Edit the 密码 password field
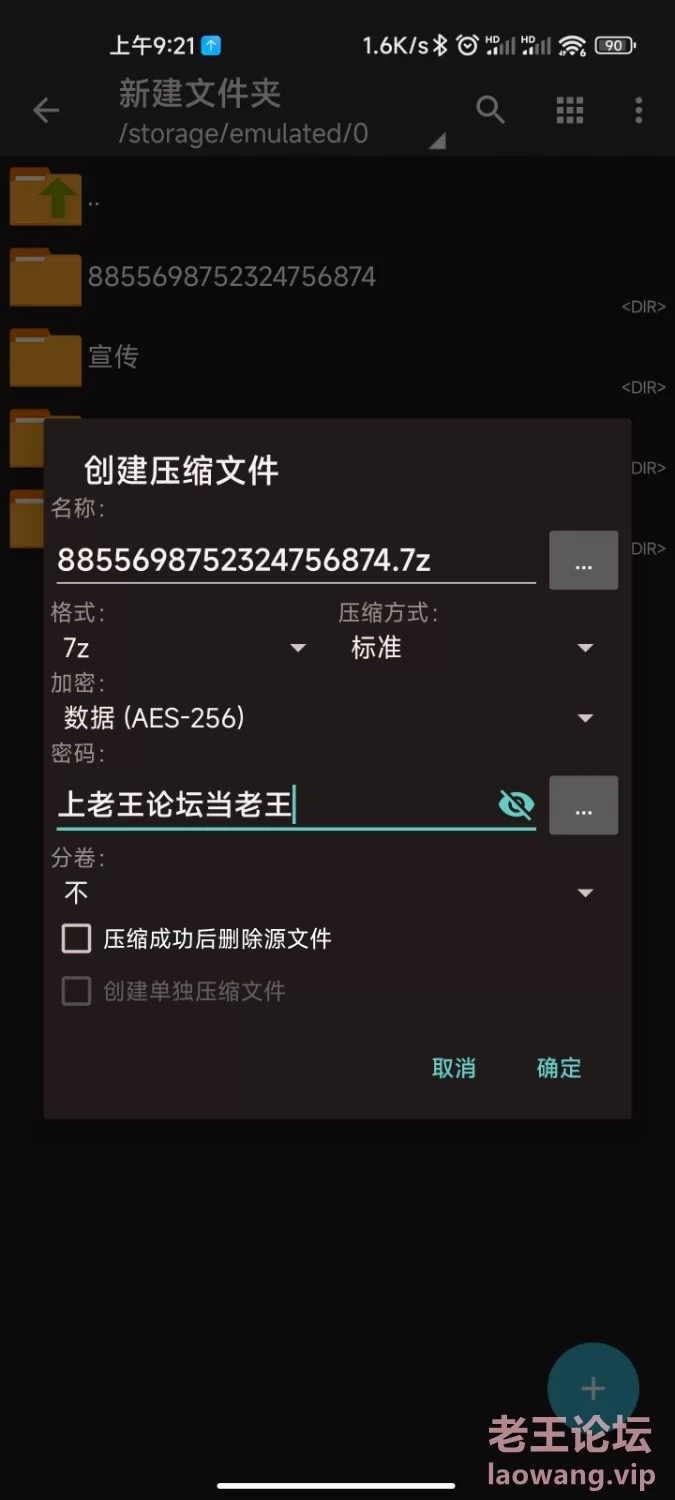This screenshot has width=675, height=1500. [276, 805]
